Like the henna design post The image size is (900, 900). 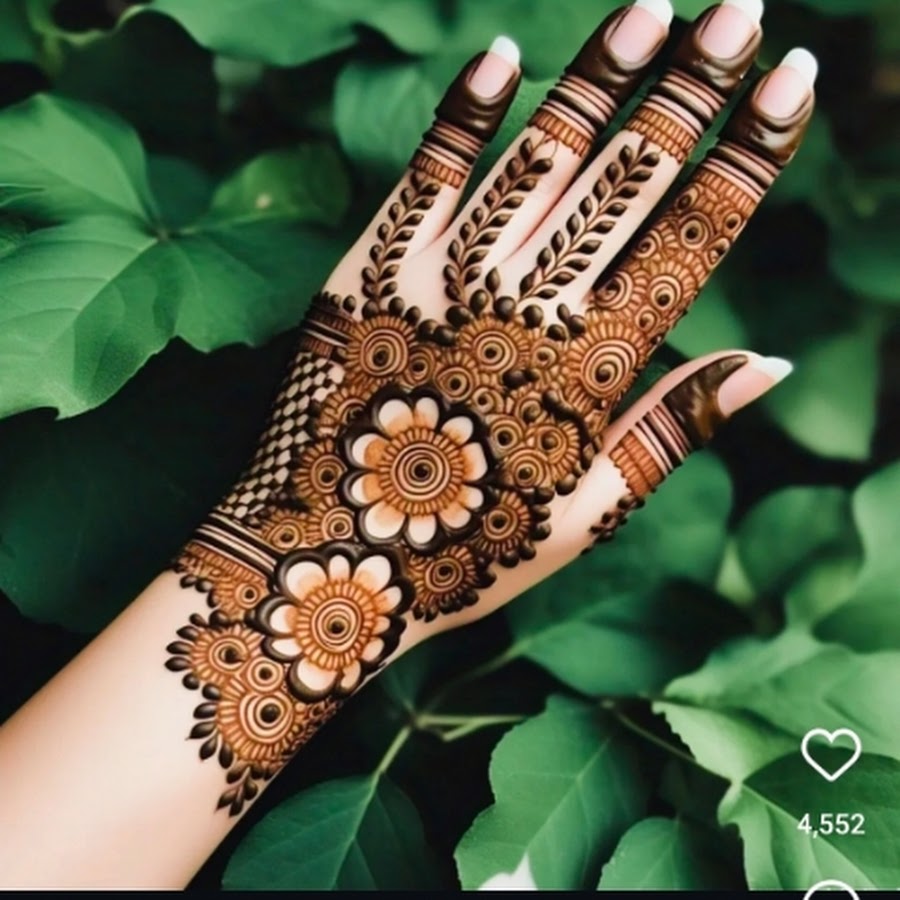click(x=830, y=754)
